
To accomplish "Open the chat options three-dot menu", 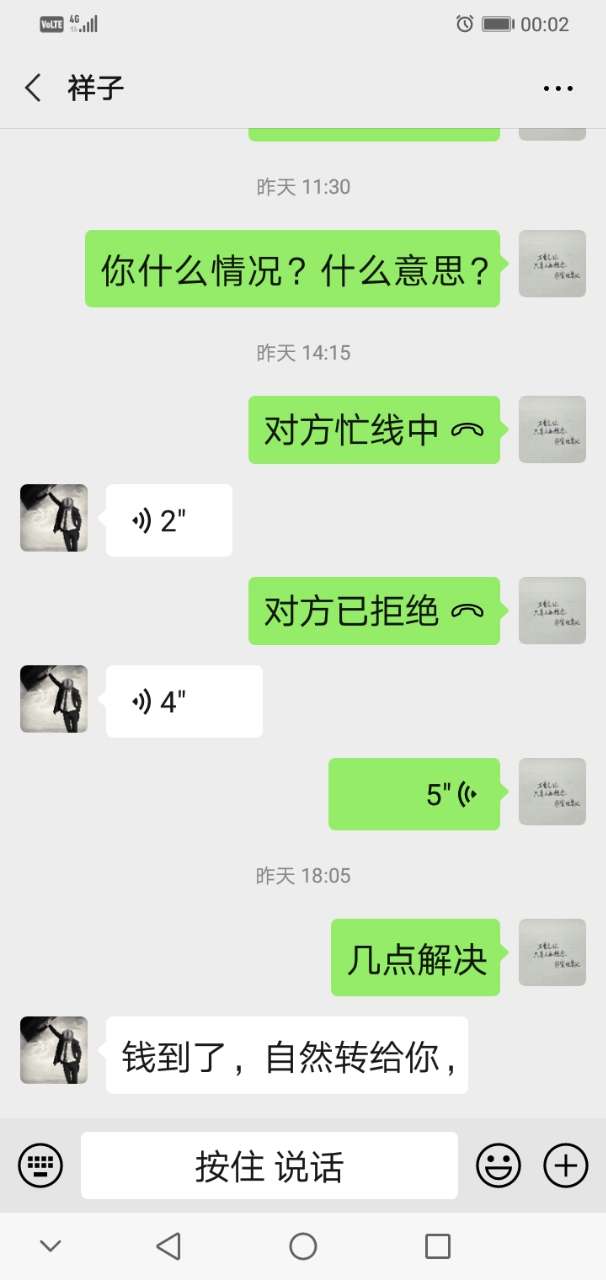I will pyautogui.click(x=558, y=88).
